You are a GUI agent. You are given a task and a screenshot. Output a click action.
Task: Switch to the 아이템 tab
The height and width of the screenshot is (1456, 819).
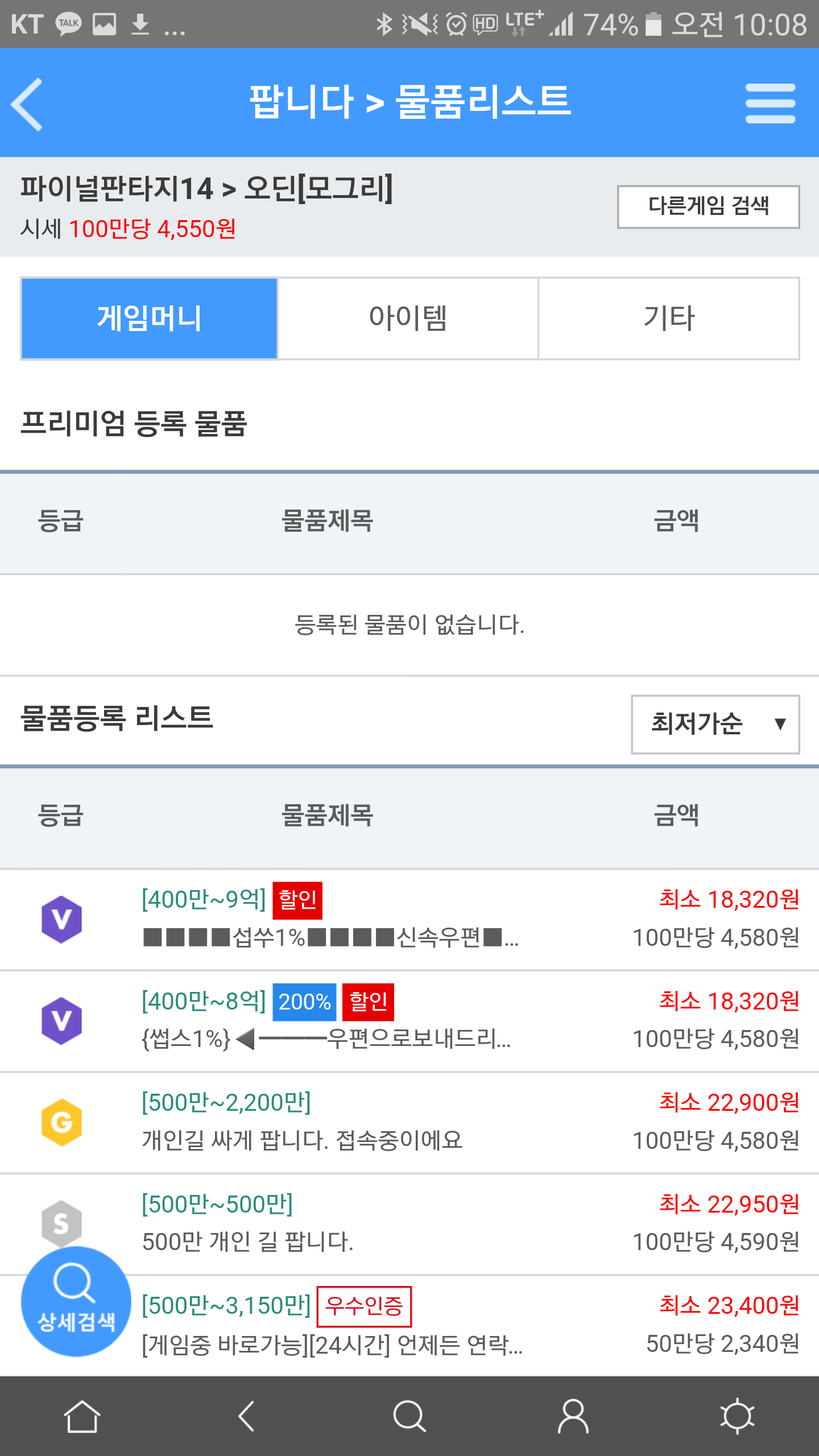[x=408, y=318]
